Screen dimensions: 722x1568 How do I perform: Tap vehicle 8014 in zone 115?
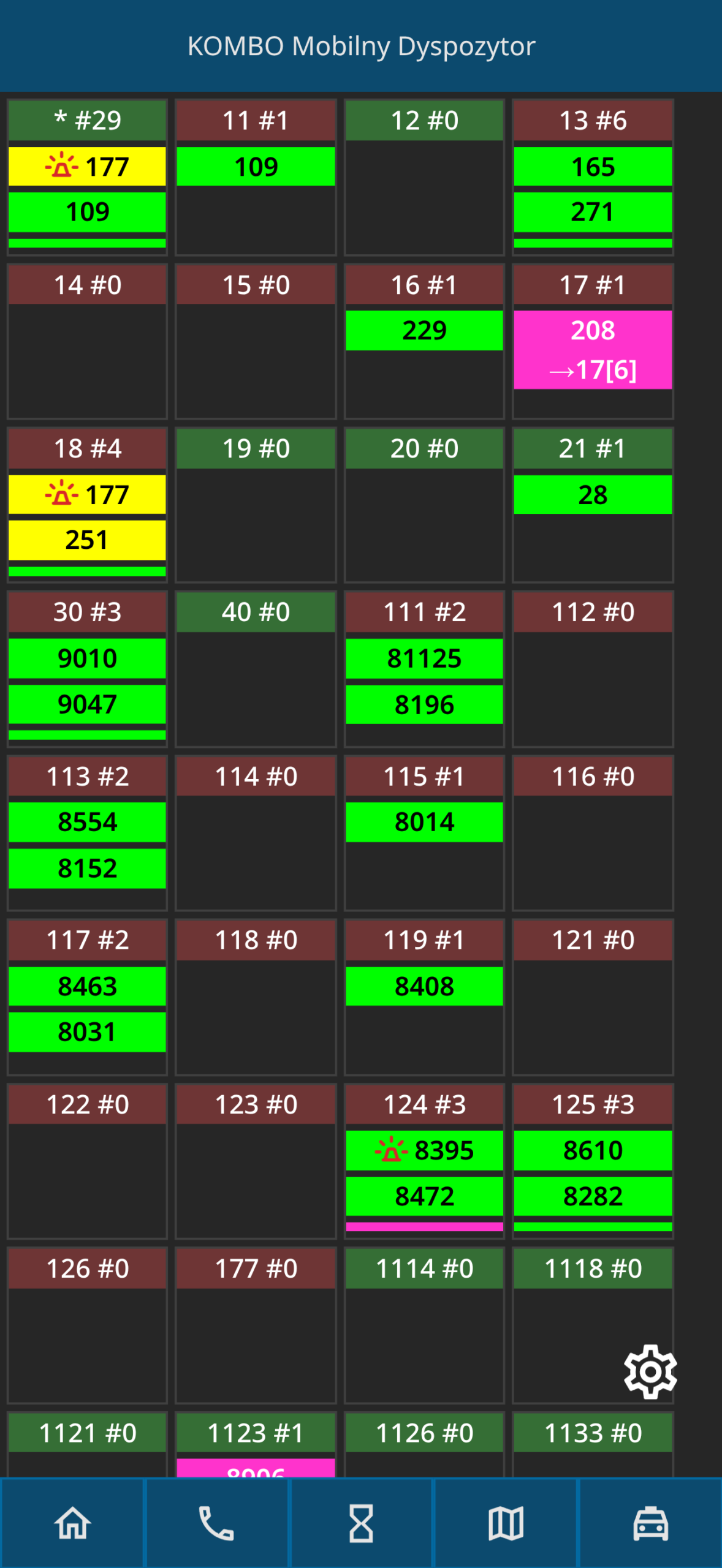[424, 822]
